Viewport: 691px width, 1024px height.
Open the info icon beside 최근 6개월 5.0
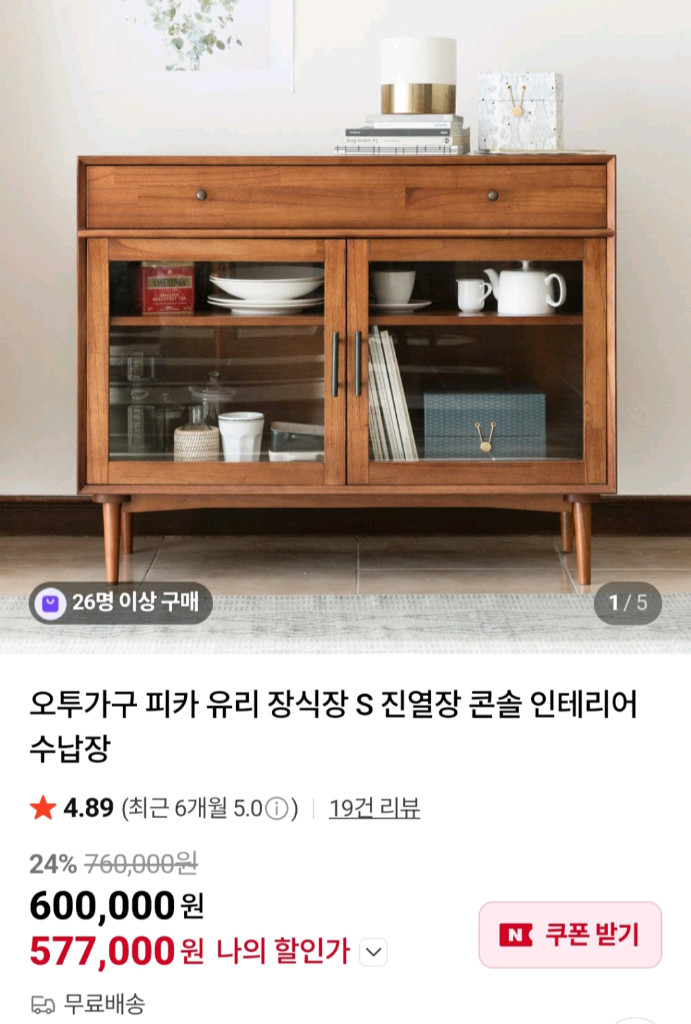[277, 808]
